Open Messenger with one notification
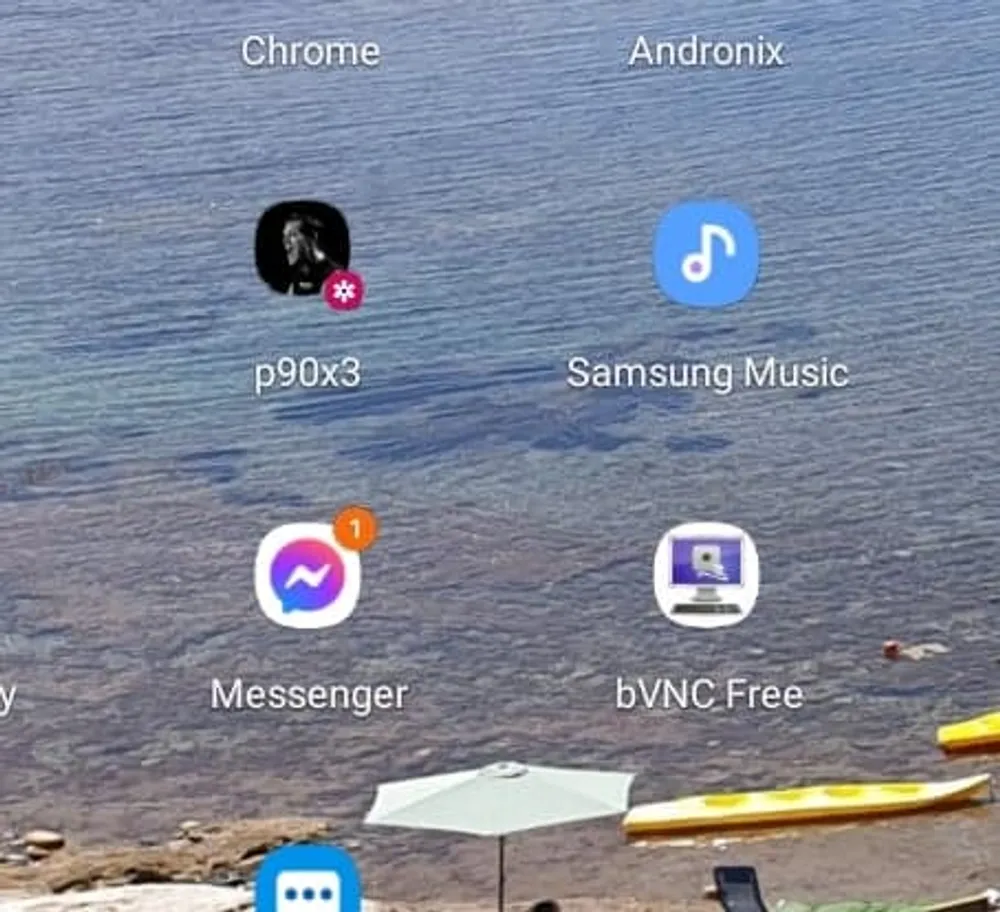The image size is (1000, 912). click(x=307, y=576)
